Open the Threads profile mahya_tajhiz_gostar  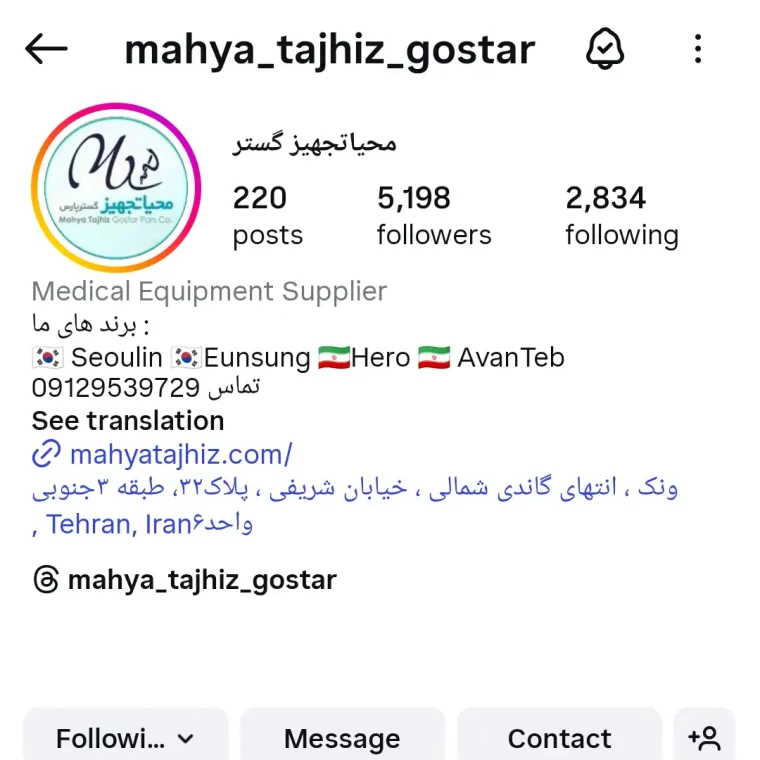point(200,580)
